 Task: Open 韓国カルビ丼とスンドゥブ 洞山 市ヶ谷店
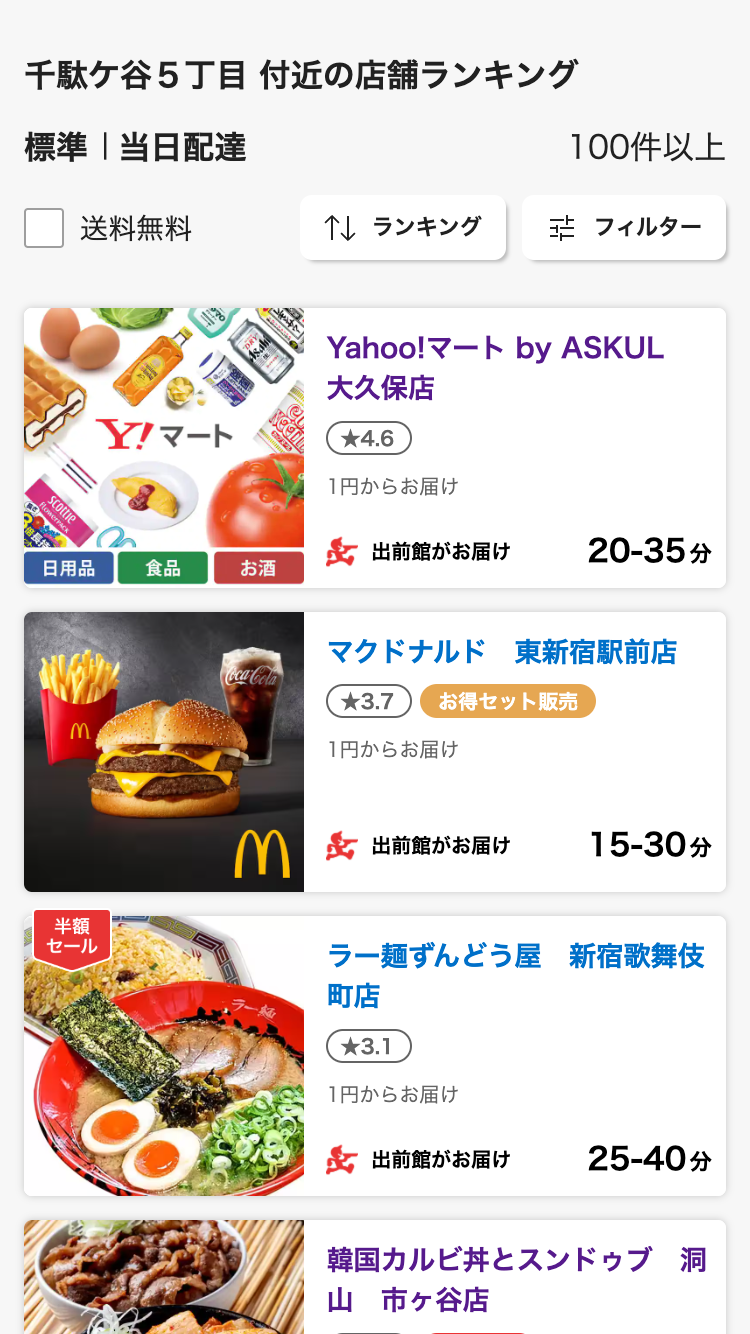click(x=516, y=1279)
